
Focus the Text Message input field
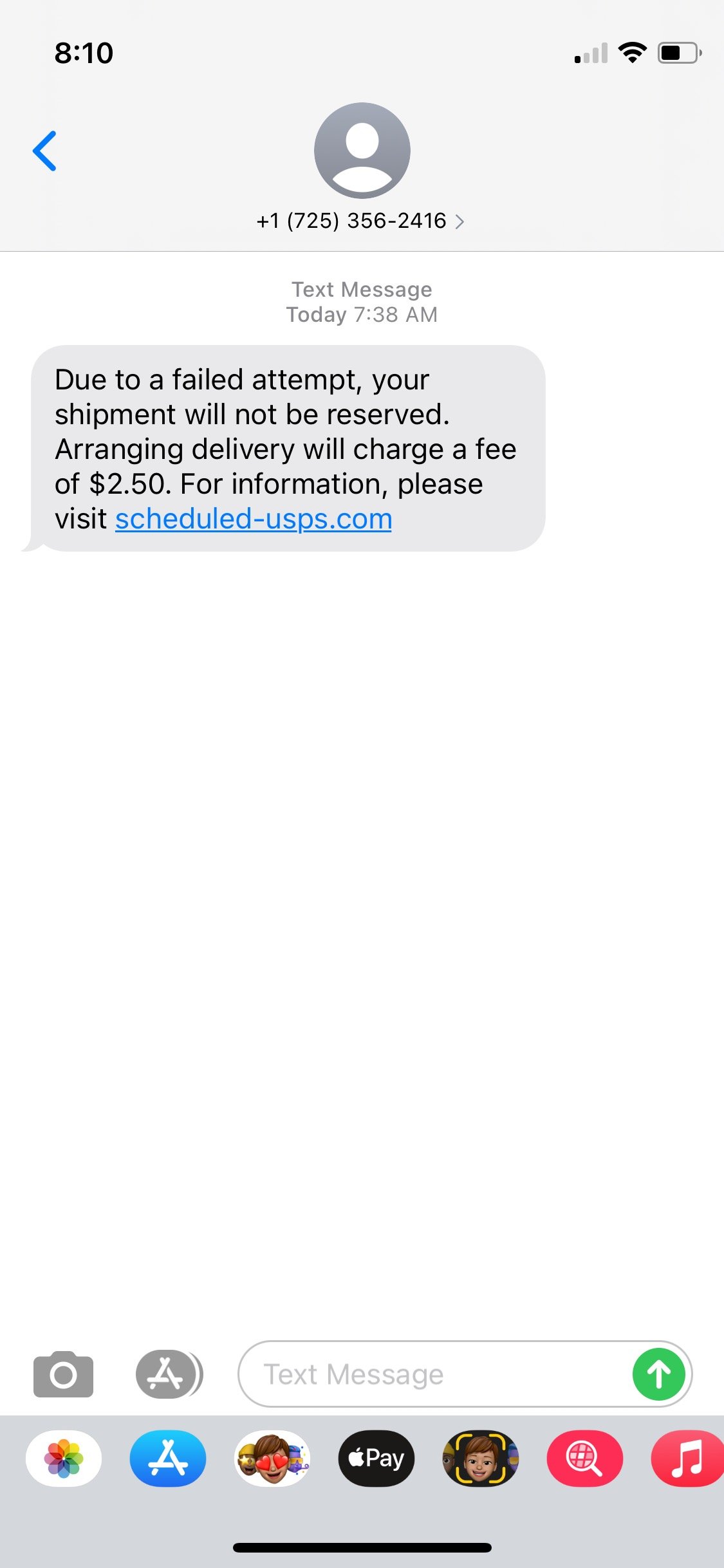pos(434,1374)
